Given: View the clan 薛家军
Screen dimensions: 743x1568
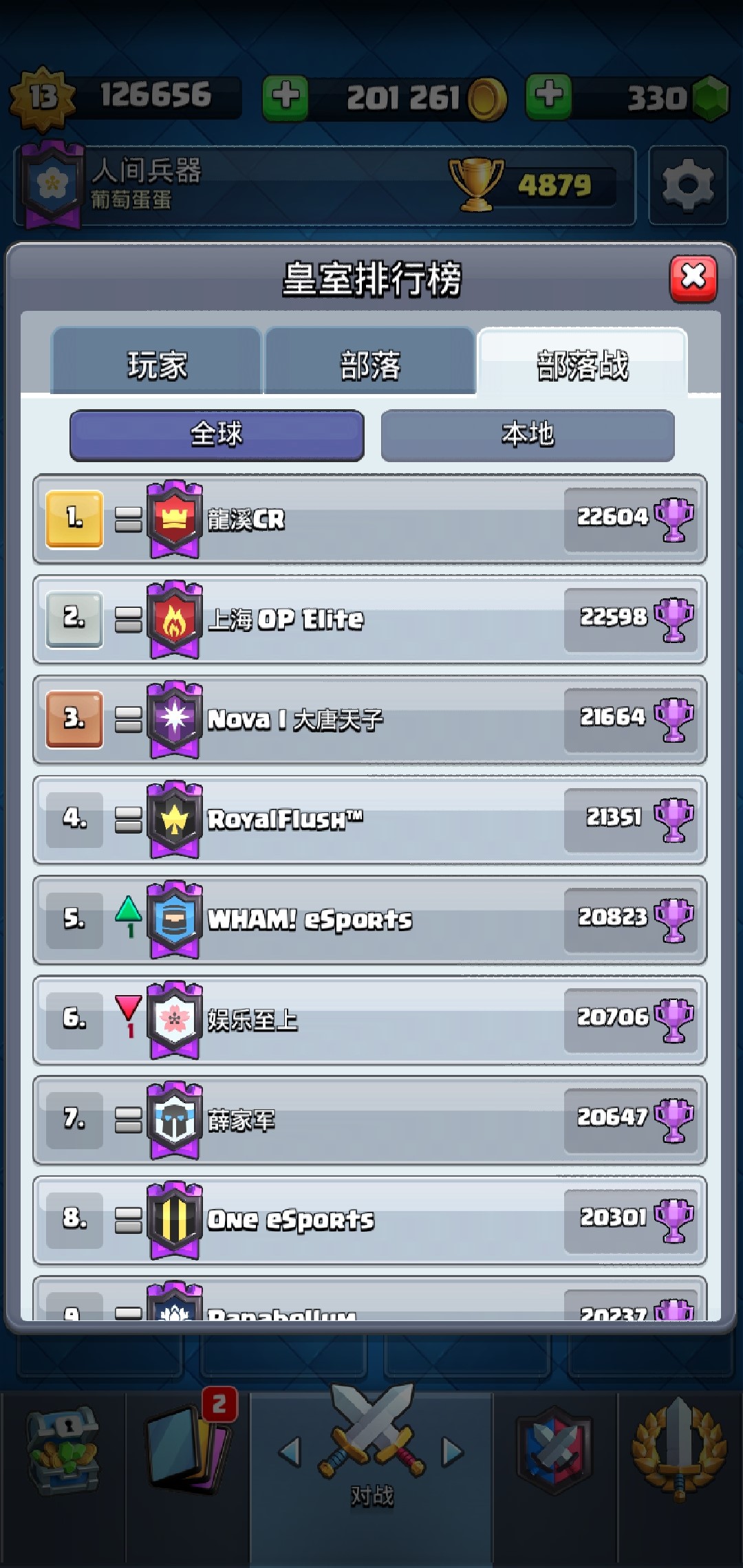Looking at the screenshot, I should click(x=370, y=1120).
